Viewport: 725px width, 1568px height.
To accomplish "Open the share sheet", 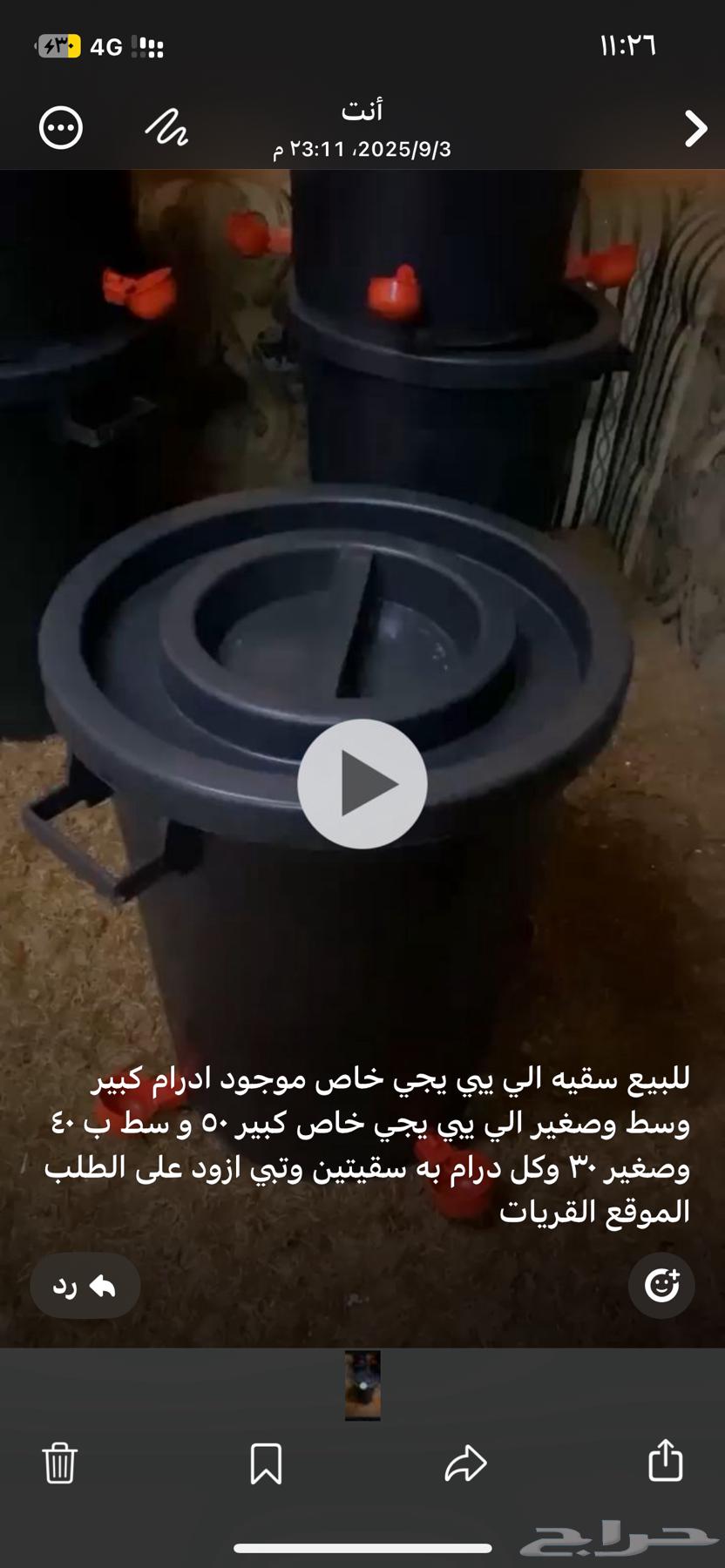I will point(666,1461).
